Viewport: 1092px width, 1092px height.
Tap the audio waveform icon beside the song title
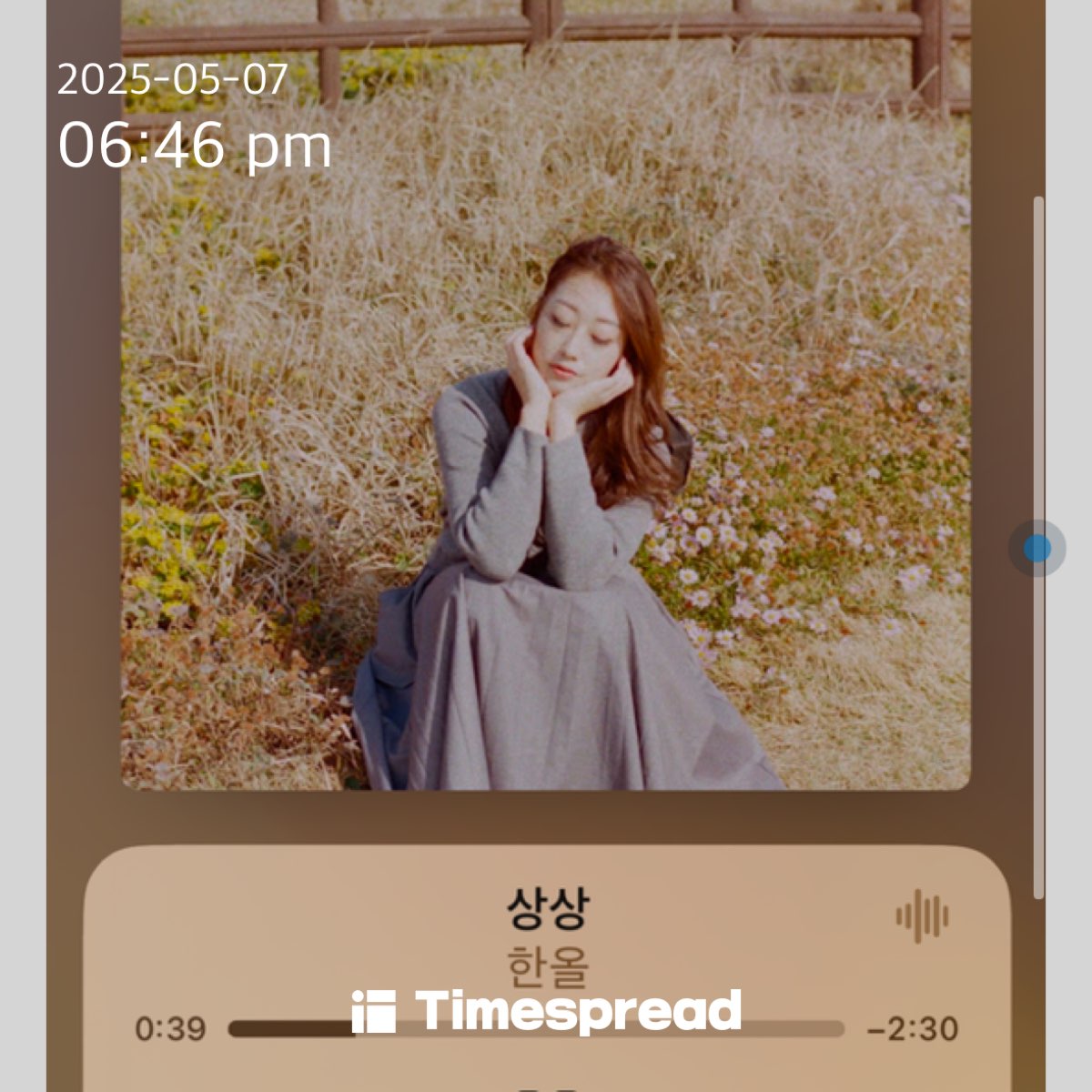point(922,915)
